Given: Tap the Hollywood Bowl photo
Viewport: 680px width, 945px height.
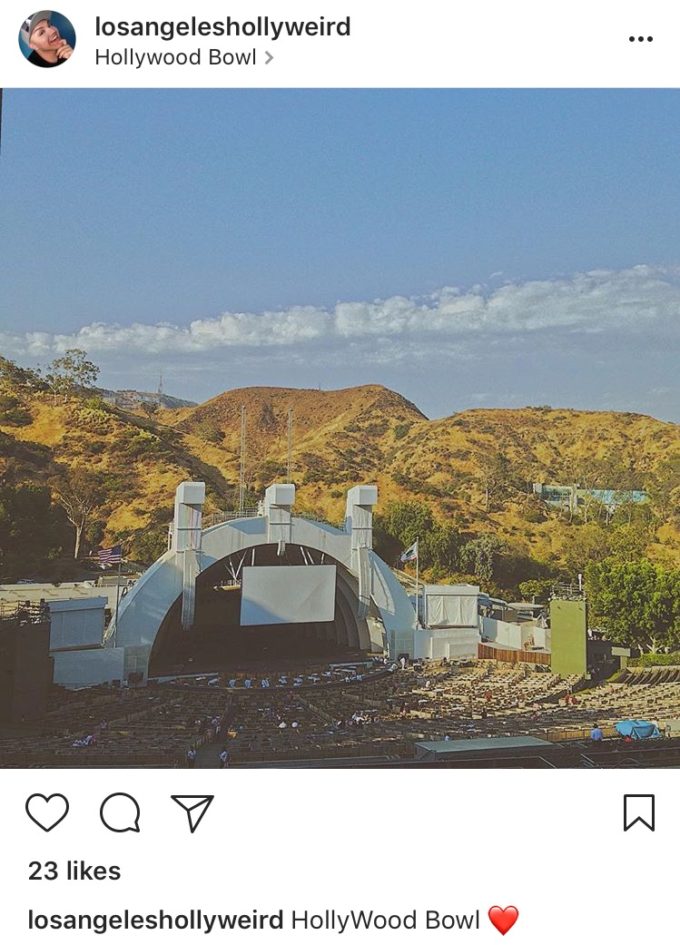Looking at the screenshot, I should click(x=340, y=428).
